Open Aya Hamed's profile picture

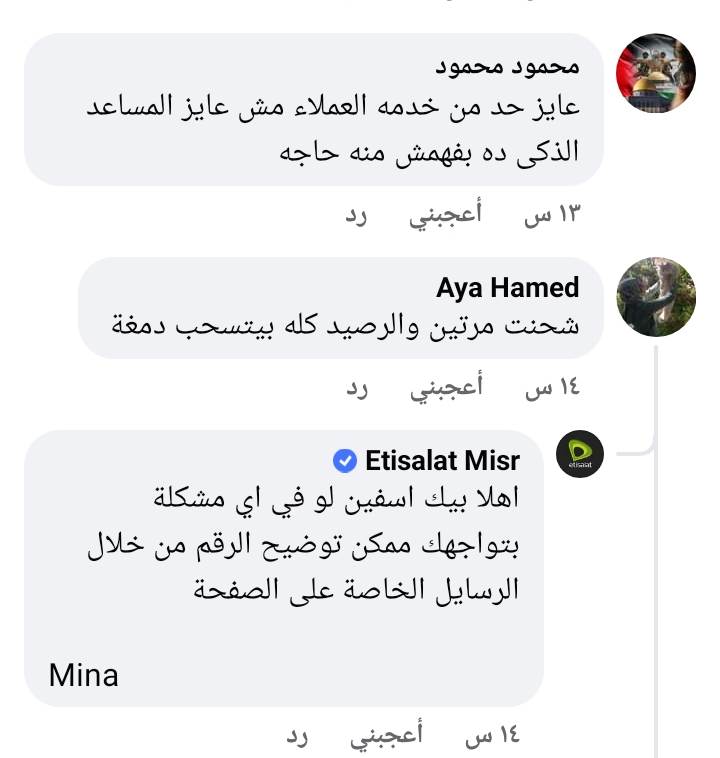click(655, 298)
